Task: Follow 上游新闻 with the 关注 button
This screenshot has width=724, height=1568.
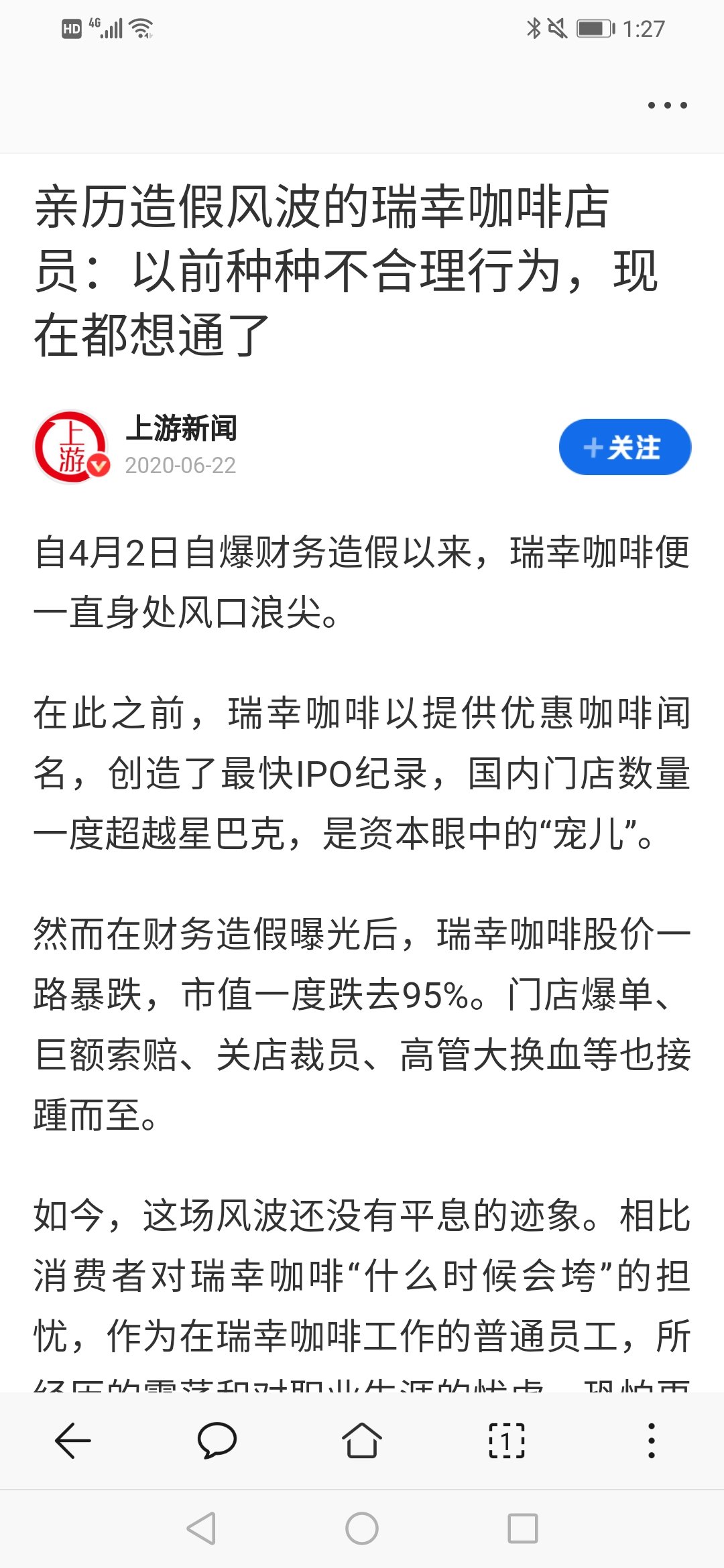Action: [625, 447]
